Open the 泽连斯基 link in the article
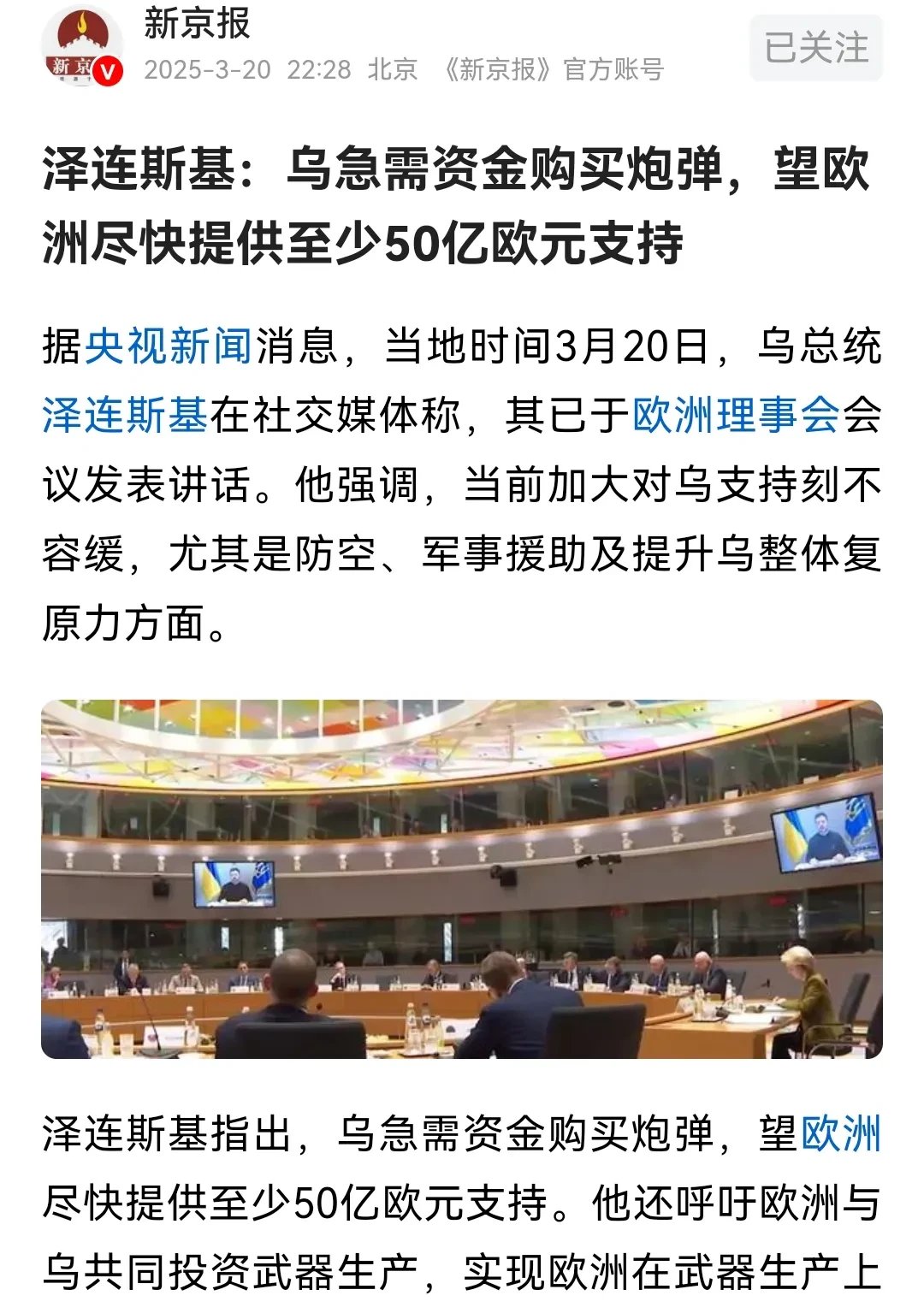Screen dimensions: 924x1313 pyautogui.click(x=125, y=416)
